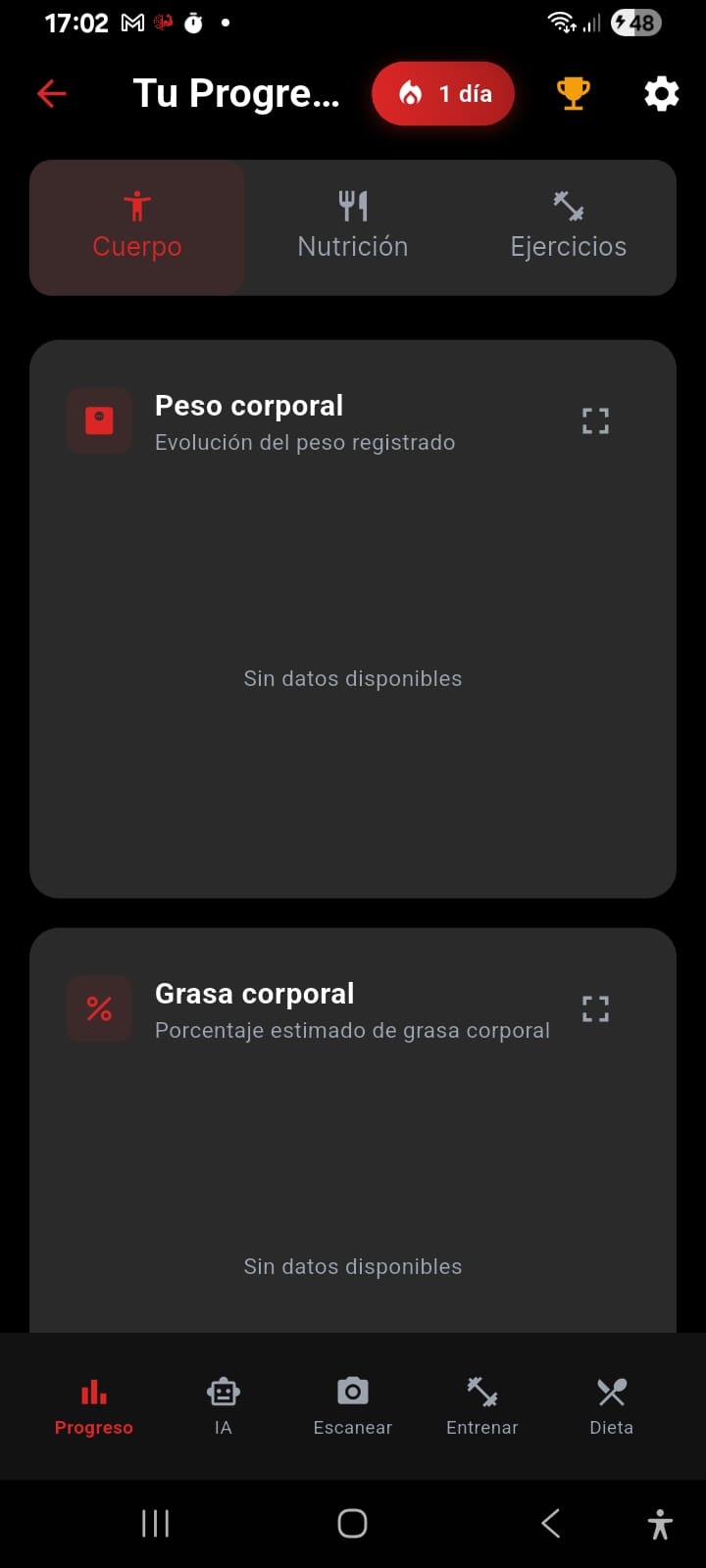Open the settings gear
The image size is (706, 1568).
(x=661, y=94)
